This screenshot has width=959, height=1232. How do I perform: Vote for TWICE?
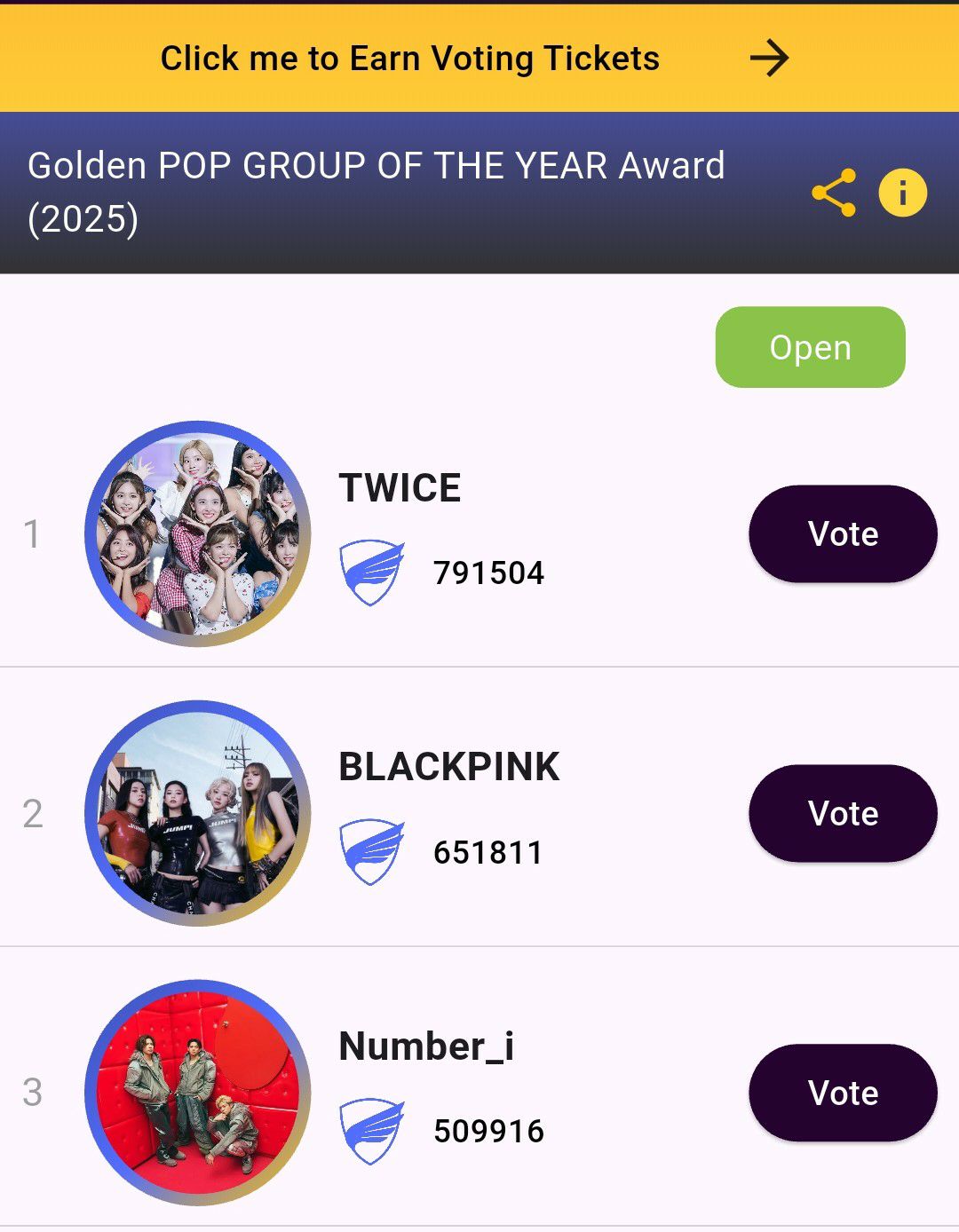843,533
